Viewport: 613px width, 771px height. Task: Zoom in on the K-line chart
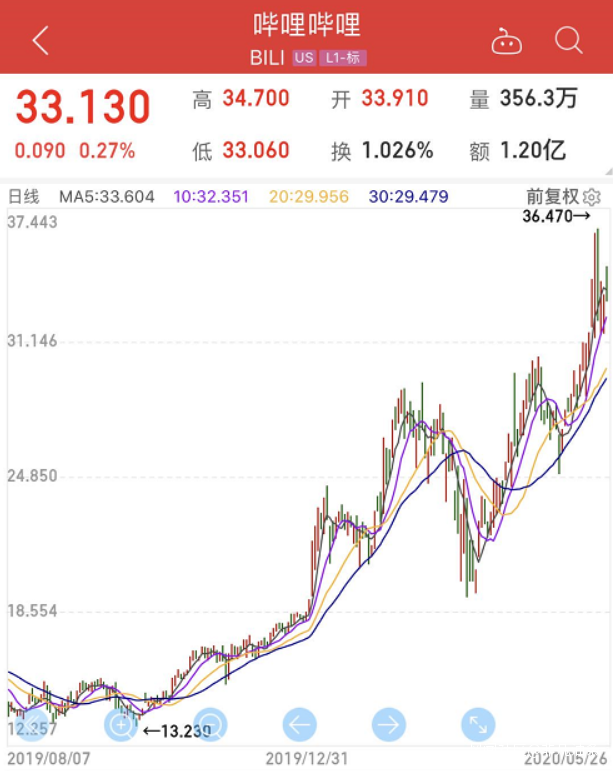(x=121, y=725)
